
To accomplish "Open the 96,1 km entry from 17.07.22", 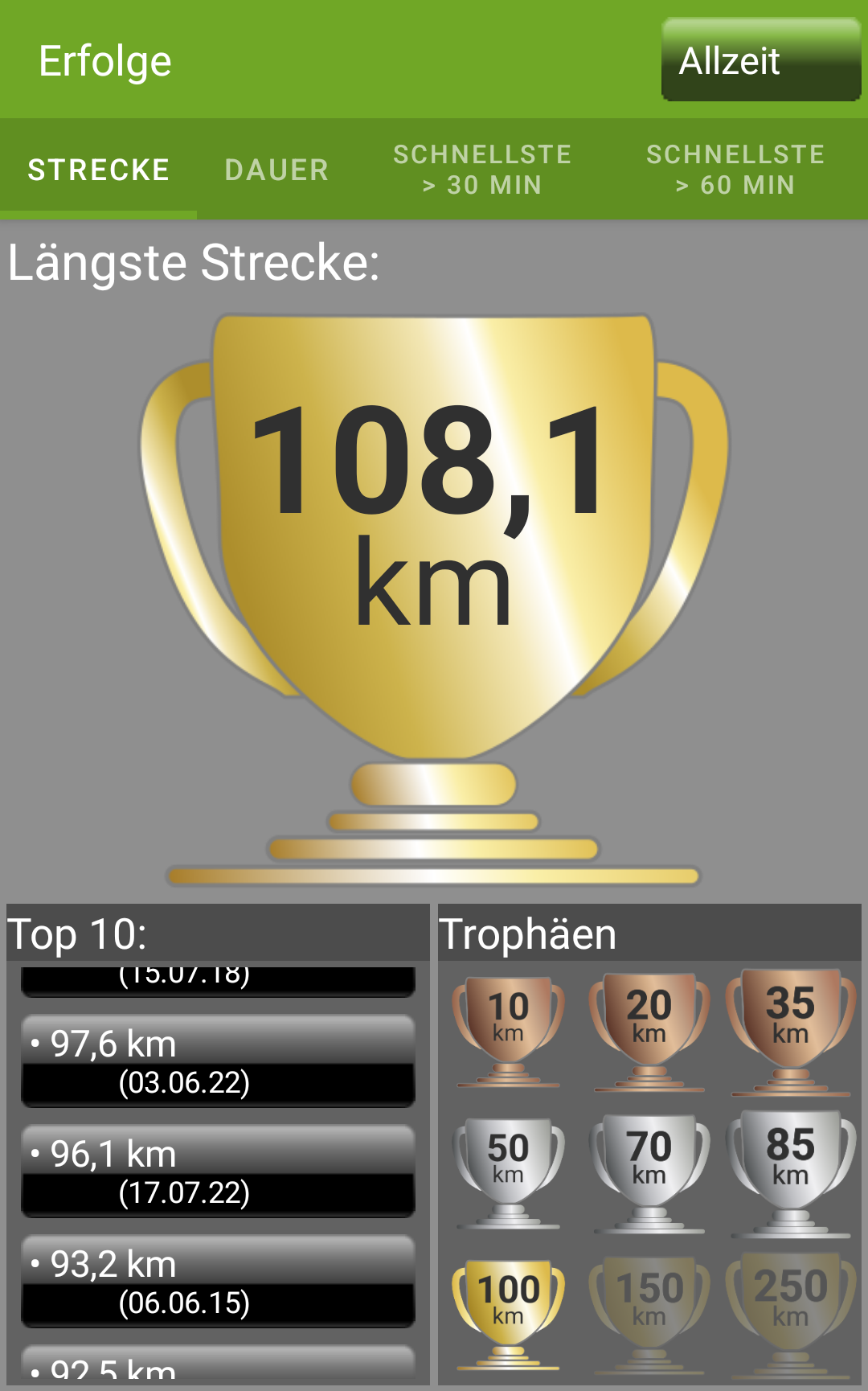I will [218, 1171].
